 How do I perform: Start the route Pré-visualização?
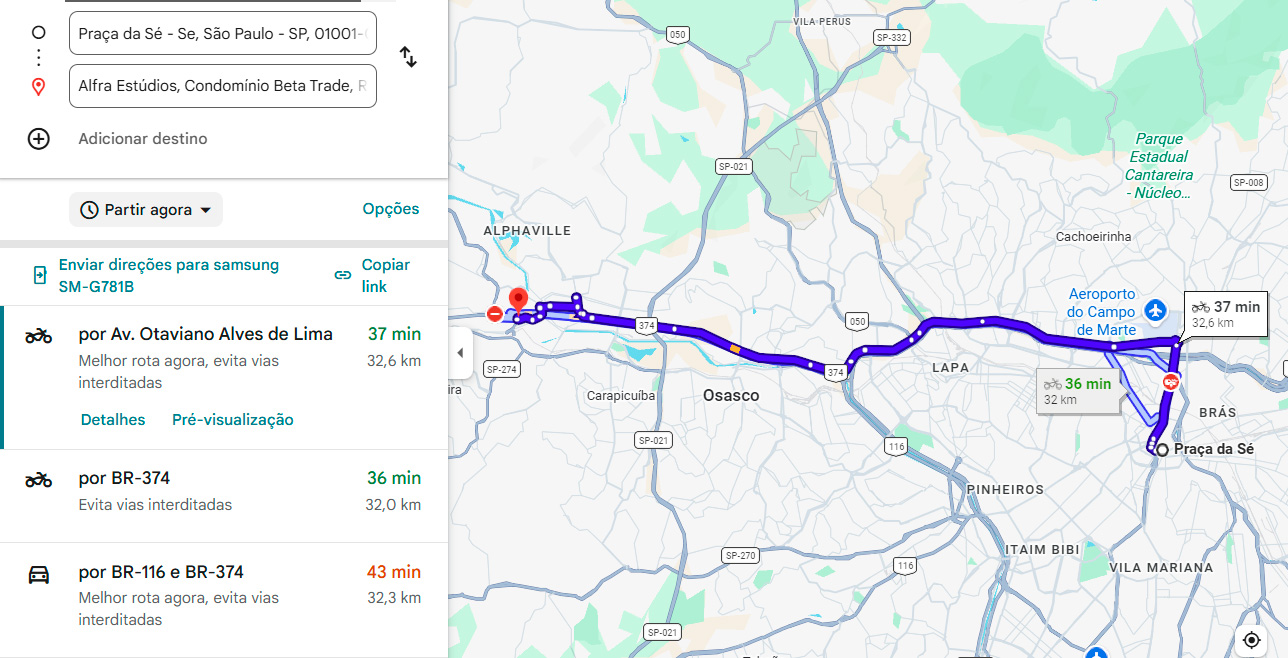(x=232, y=420)
